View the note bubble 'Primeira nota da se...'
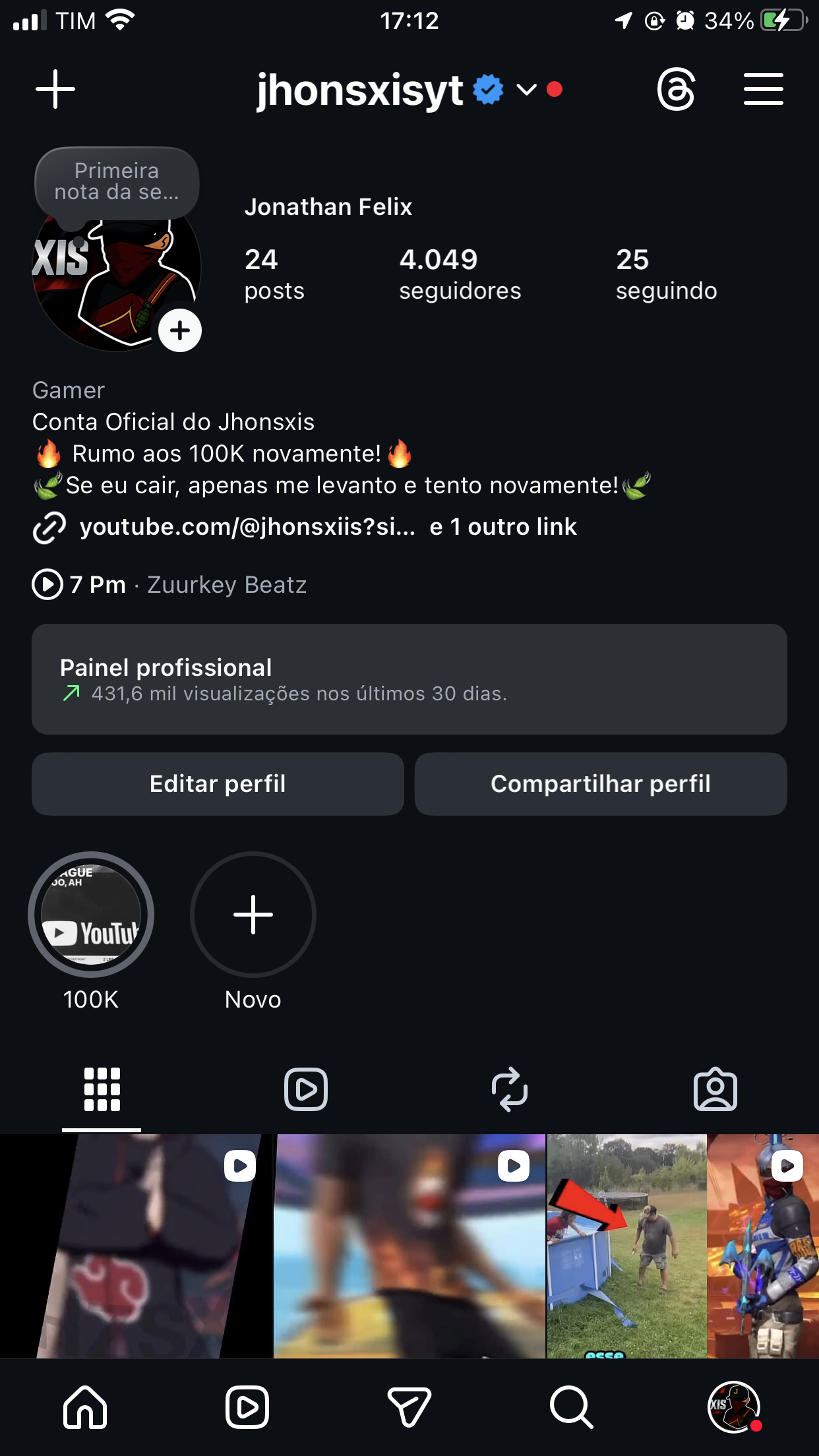 click(117, 181)
